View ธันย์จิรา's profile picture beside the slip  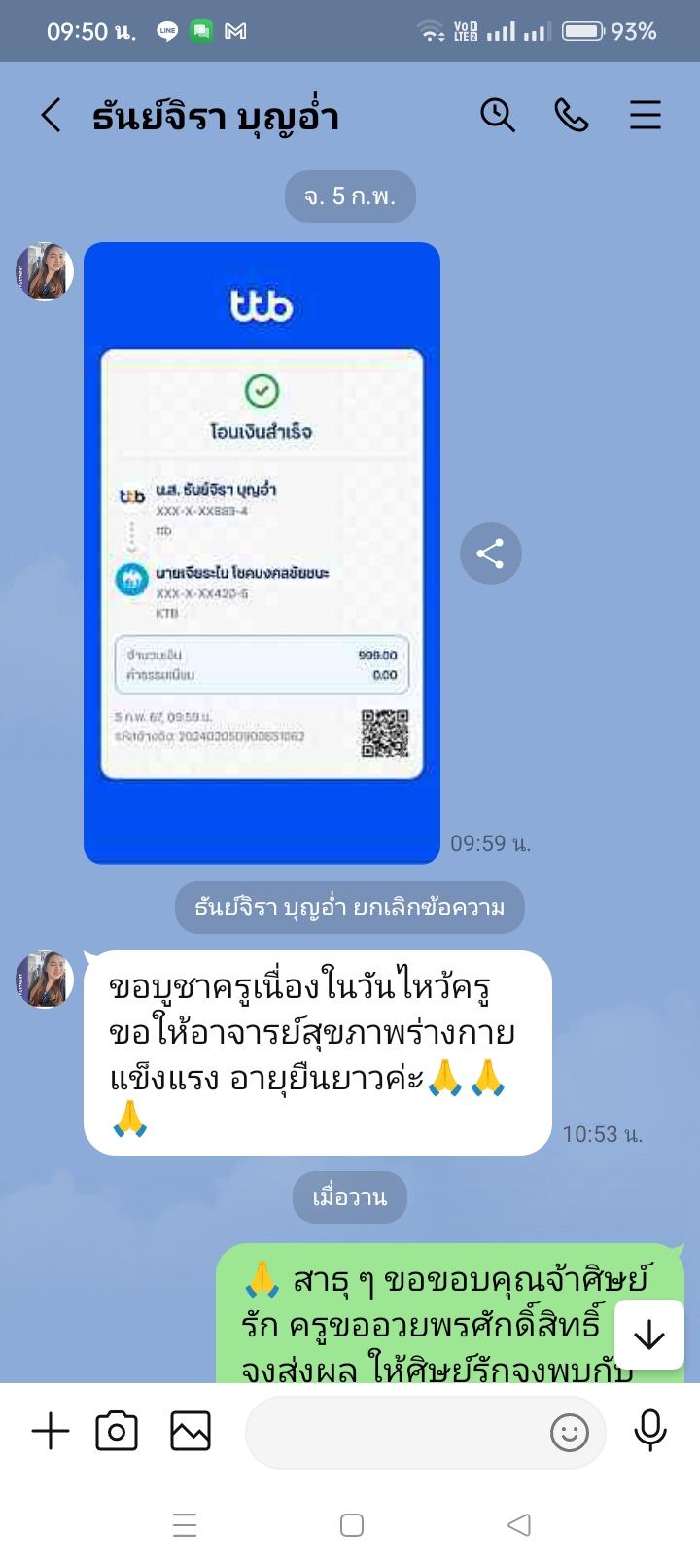click(x=45, y=271)
